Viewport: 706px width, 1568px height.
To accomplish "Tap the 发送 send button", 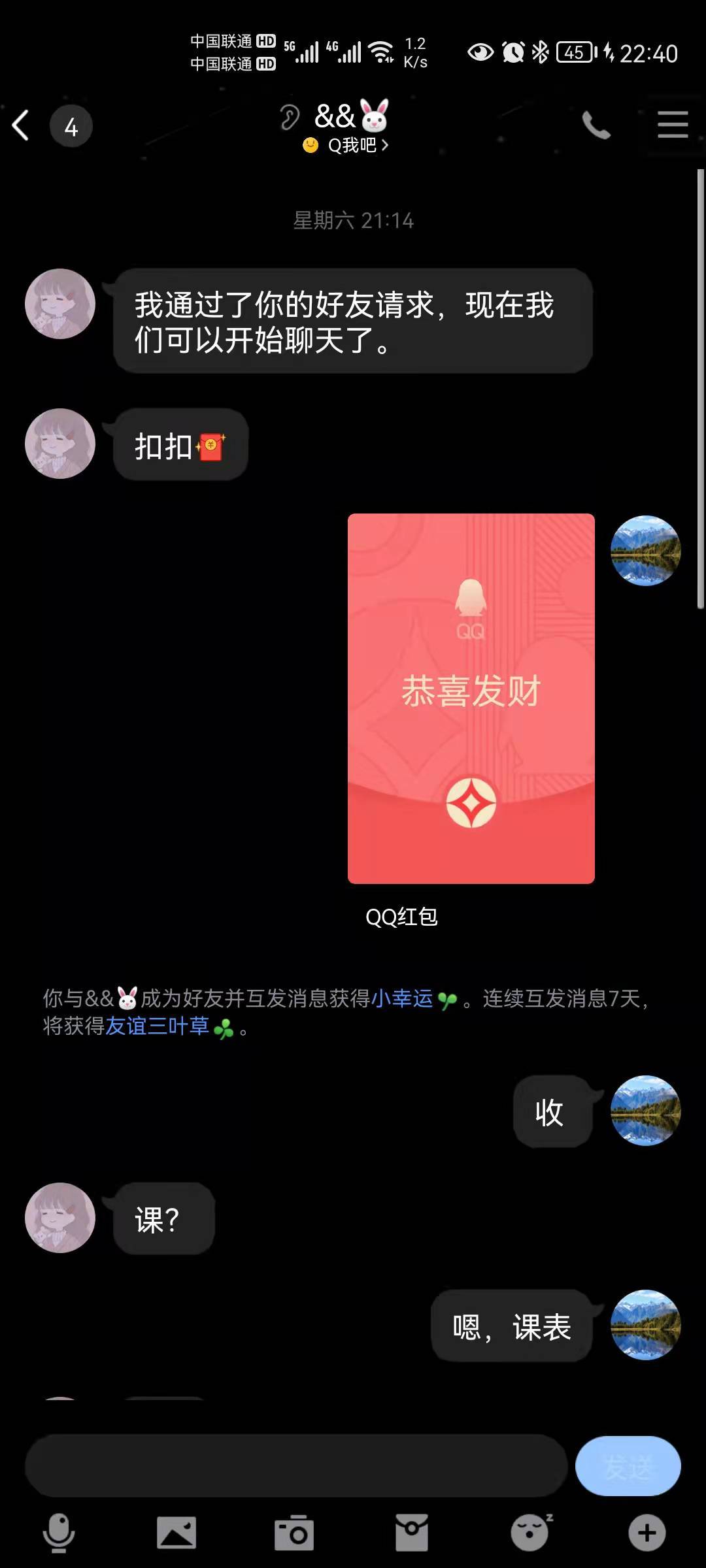I will coord(628,1467).
